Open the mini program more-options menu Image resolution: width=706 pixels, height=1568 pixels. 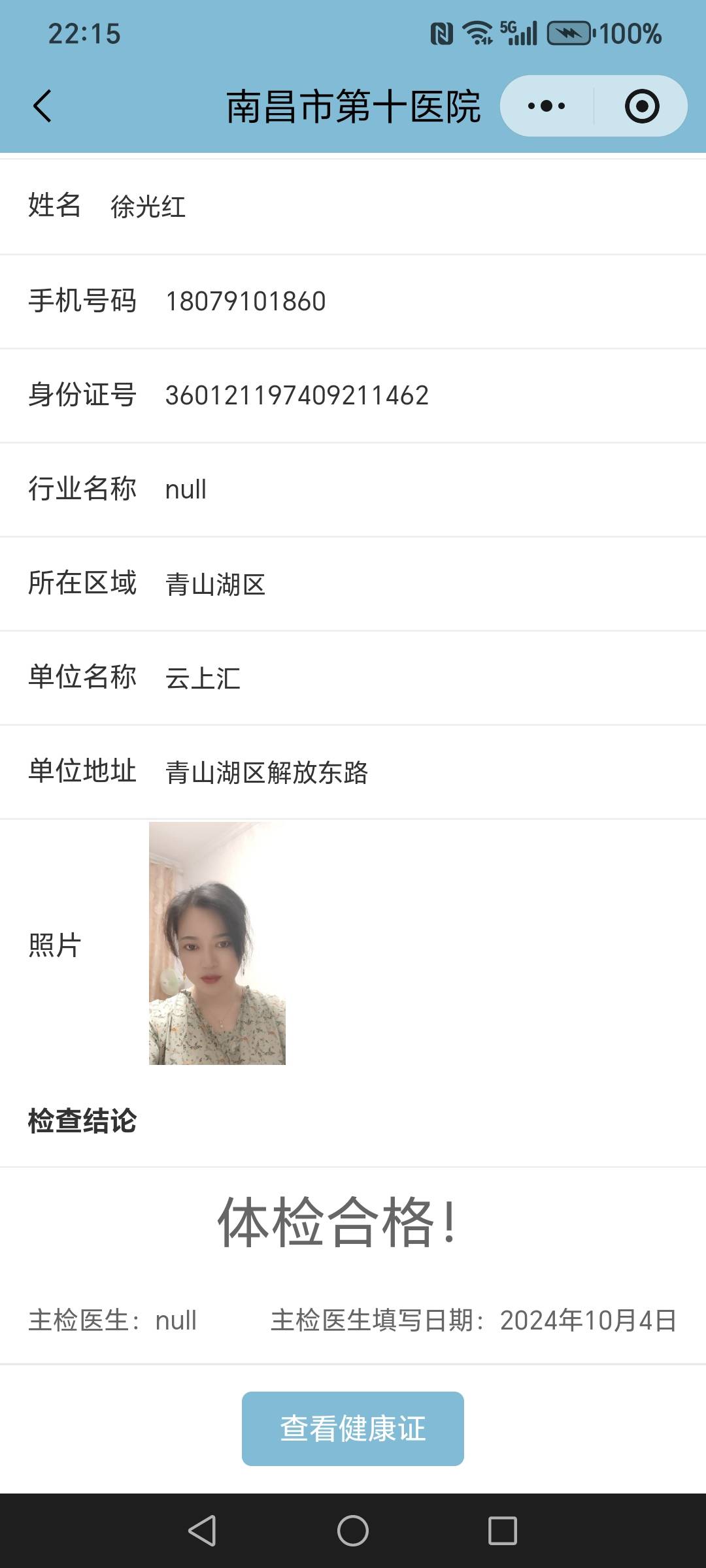[x=546, y=106]
